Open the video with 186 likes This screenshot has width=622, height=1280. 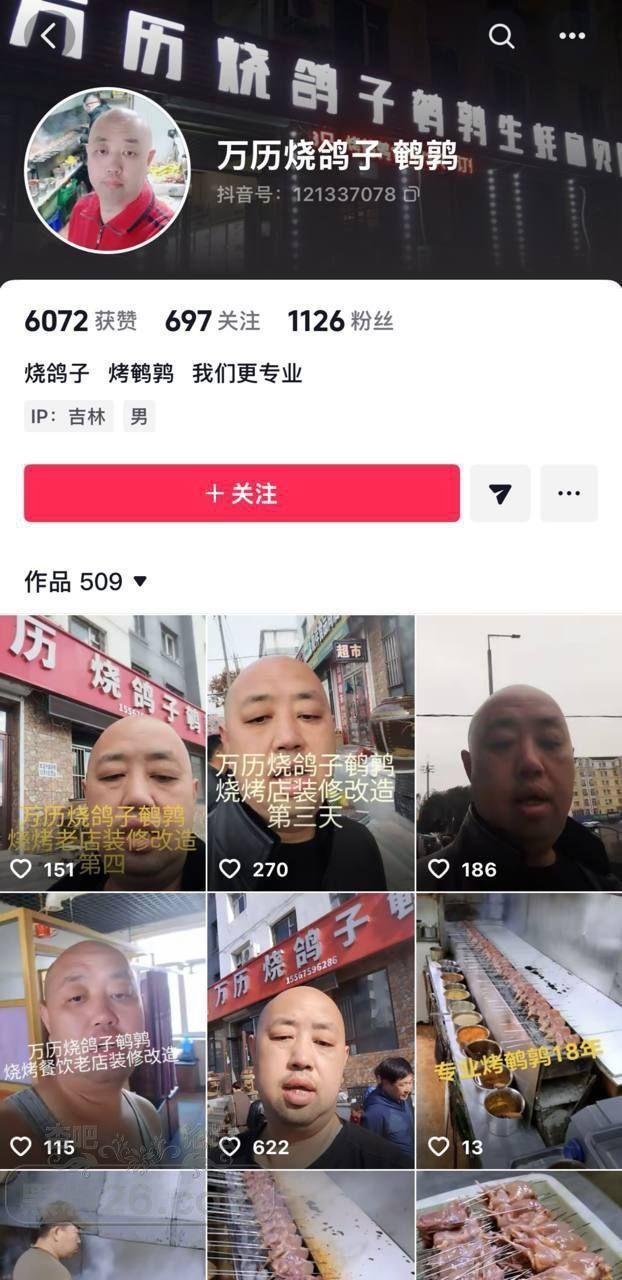coord(518,752)
